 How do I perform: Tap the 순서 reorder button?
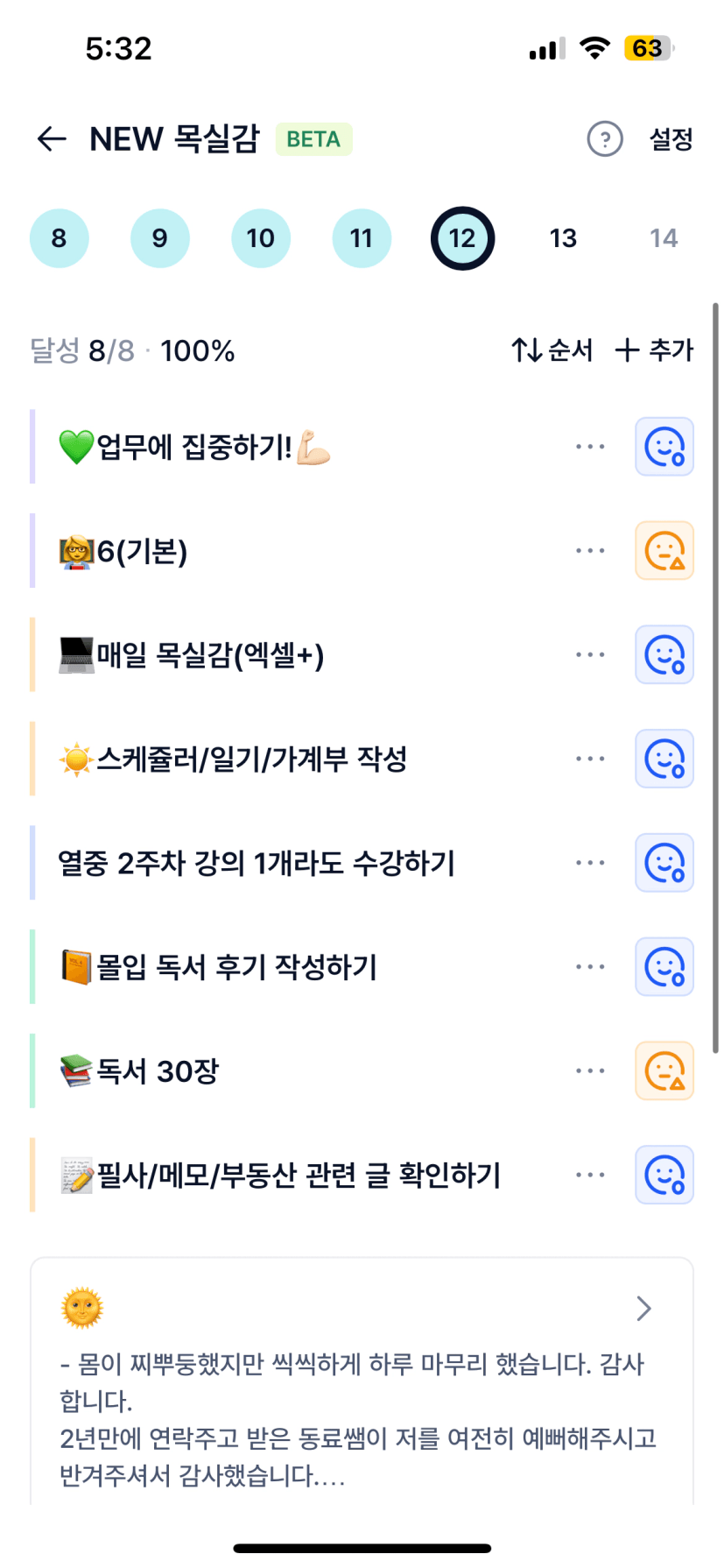552,350
